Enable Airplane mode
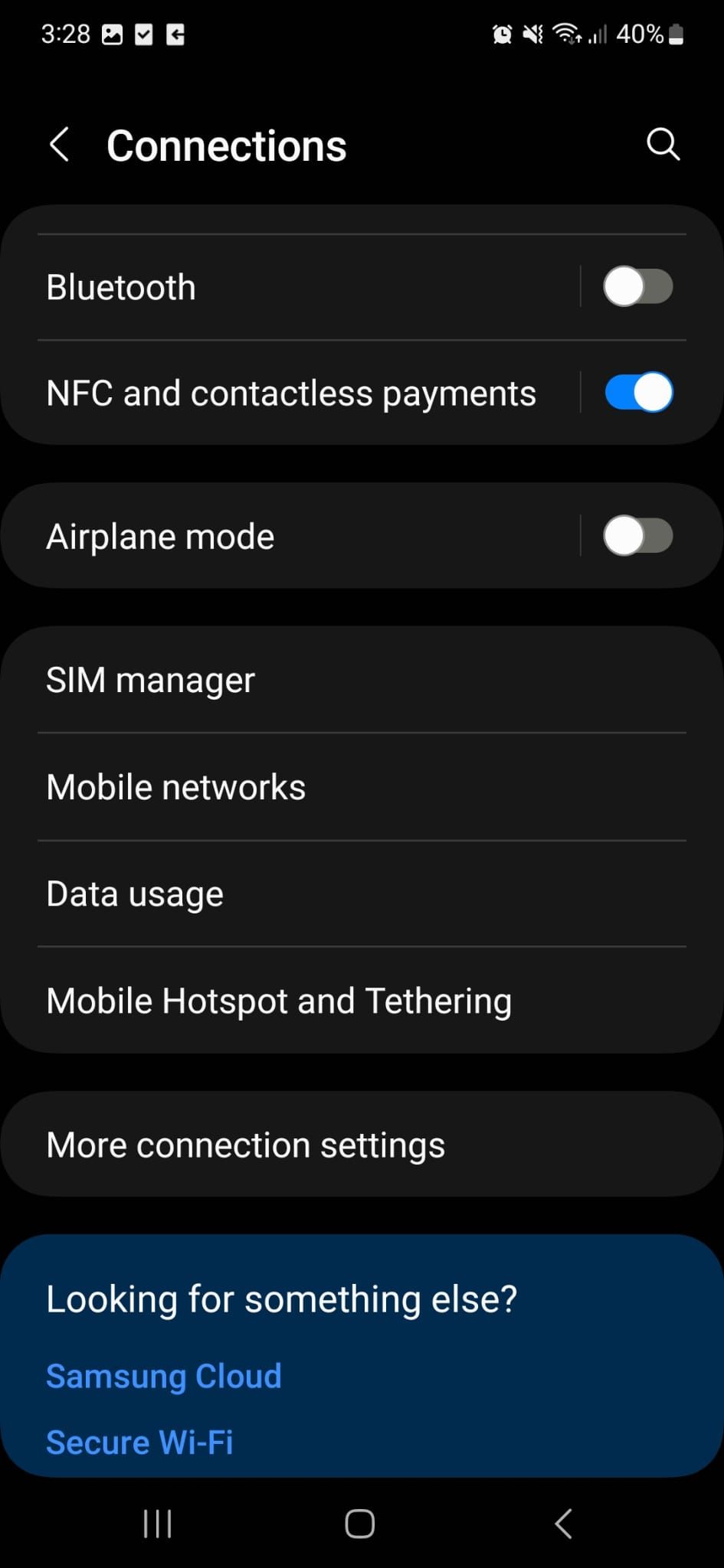Image resolution: width=724 pixels, height=1568 pixels. [x=638, y=536]
